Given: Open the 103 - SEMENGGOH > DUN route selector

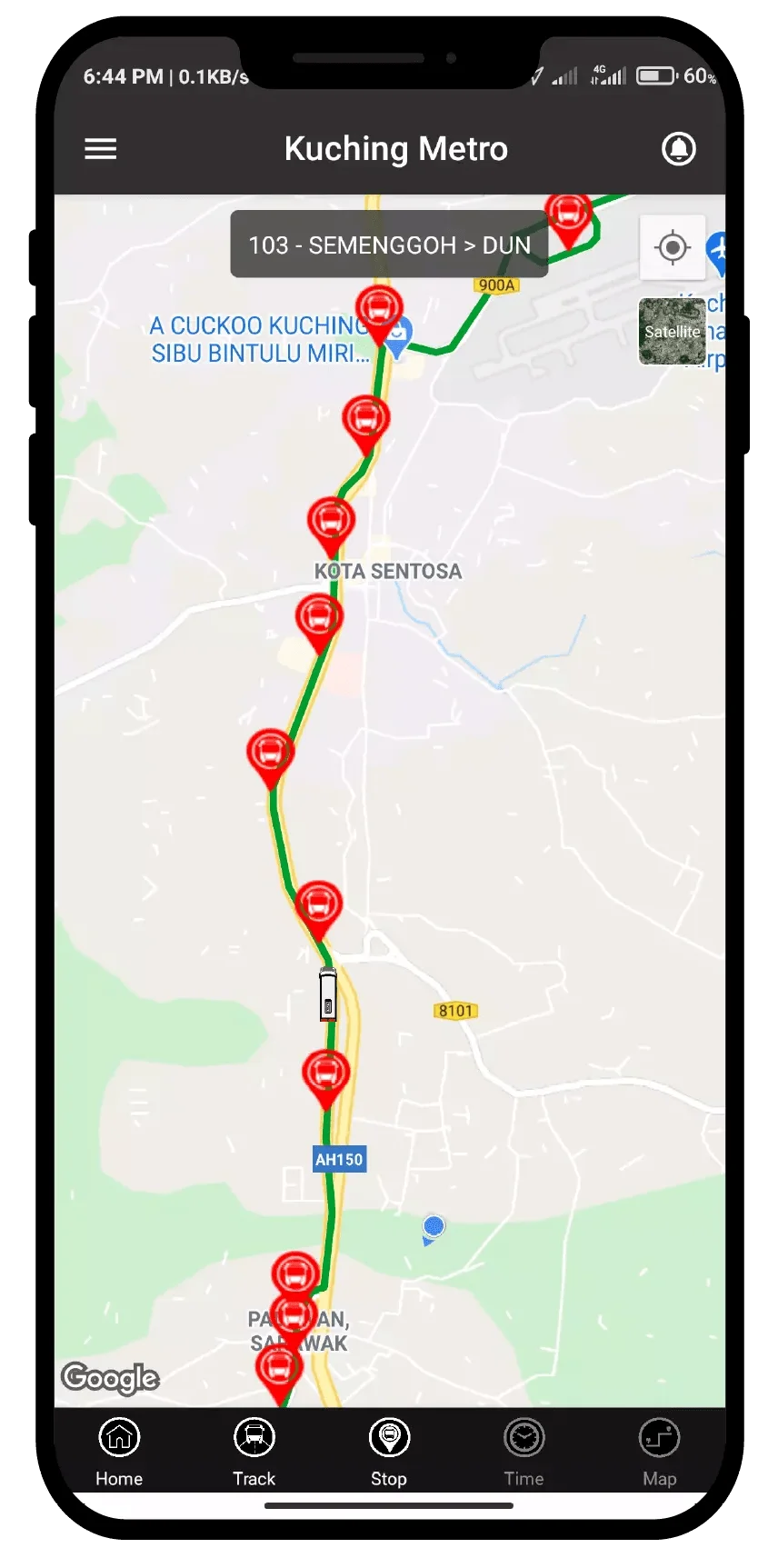Looking at the screenshot, I should coord(389,245).
